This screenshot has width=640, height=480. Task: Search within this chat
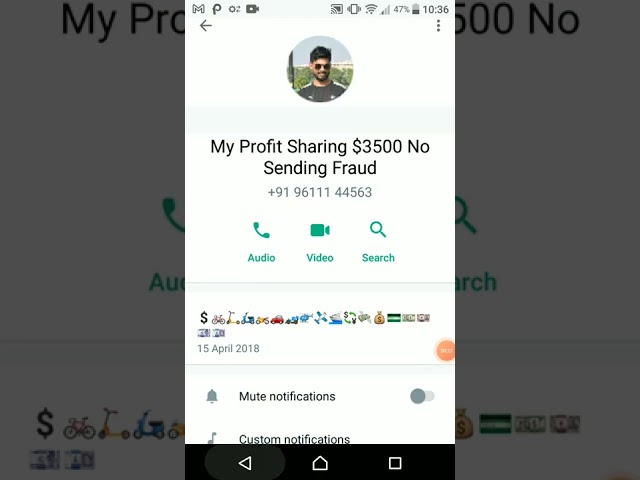[378, 240]
